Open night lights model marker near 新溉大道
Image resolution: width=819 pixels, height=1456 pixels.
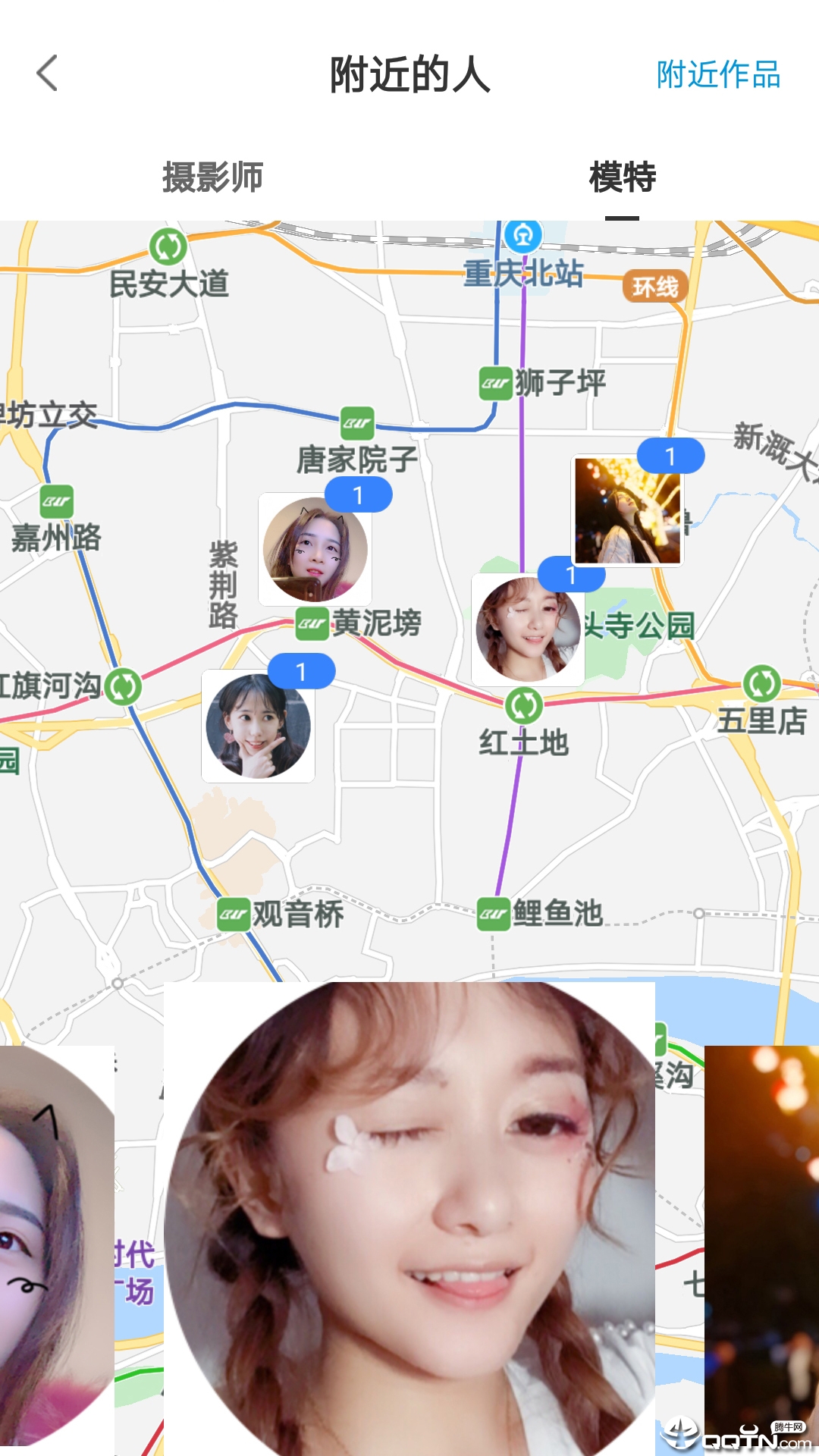pos(627,510)
